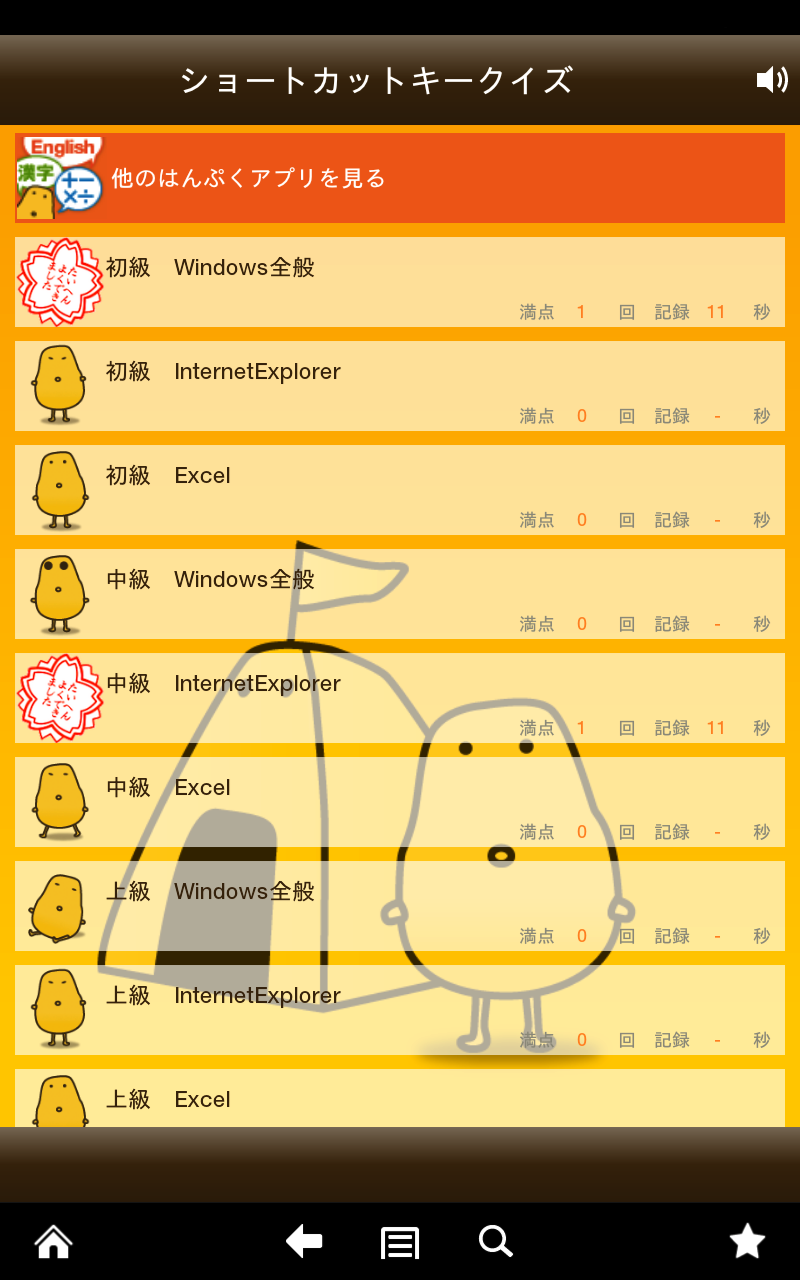The image size is (800, 1280).
Task: Go to home via bottom bar
Action: click(x=54, y=1242)
